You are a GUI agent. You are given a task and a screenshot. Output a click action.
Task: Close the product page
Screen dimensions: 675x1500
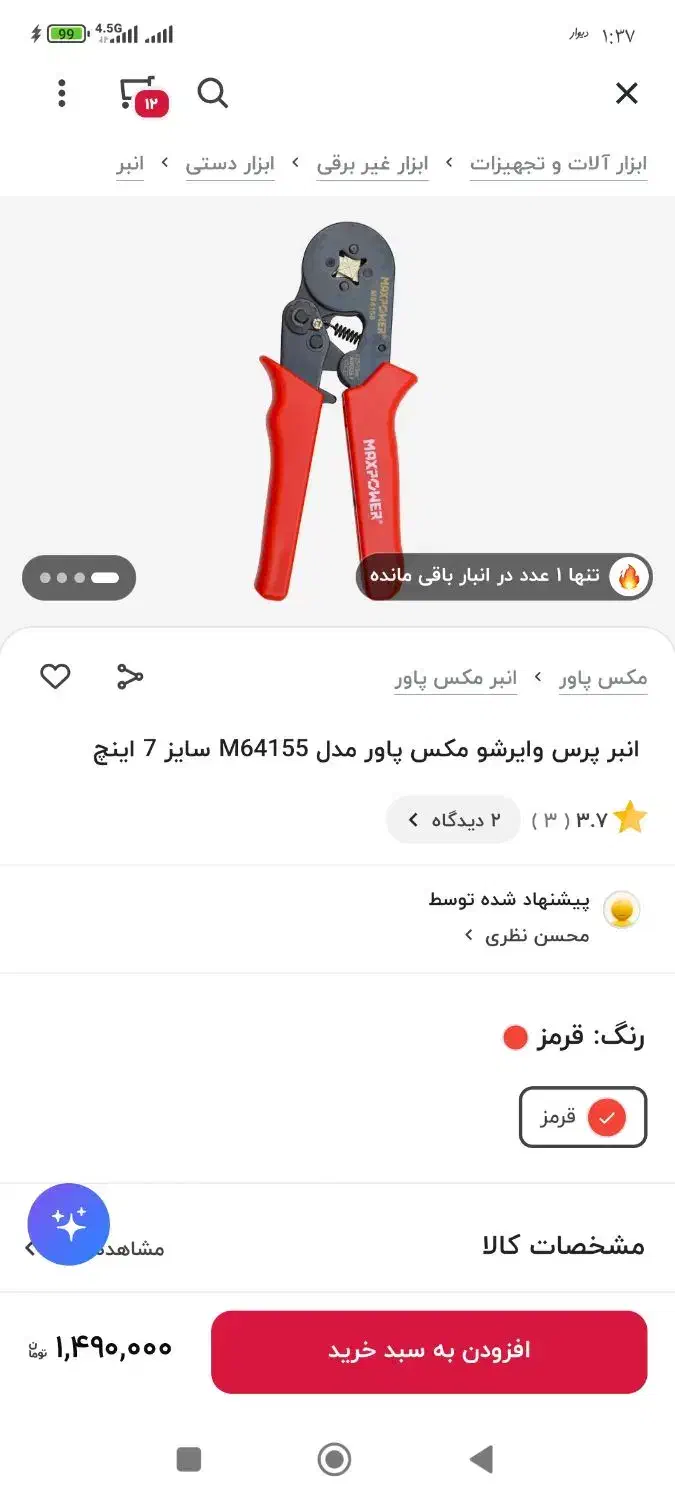click(626, 94)
